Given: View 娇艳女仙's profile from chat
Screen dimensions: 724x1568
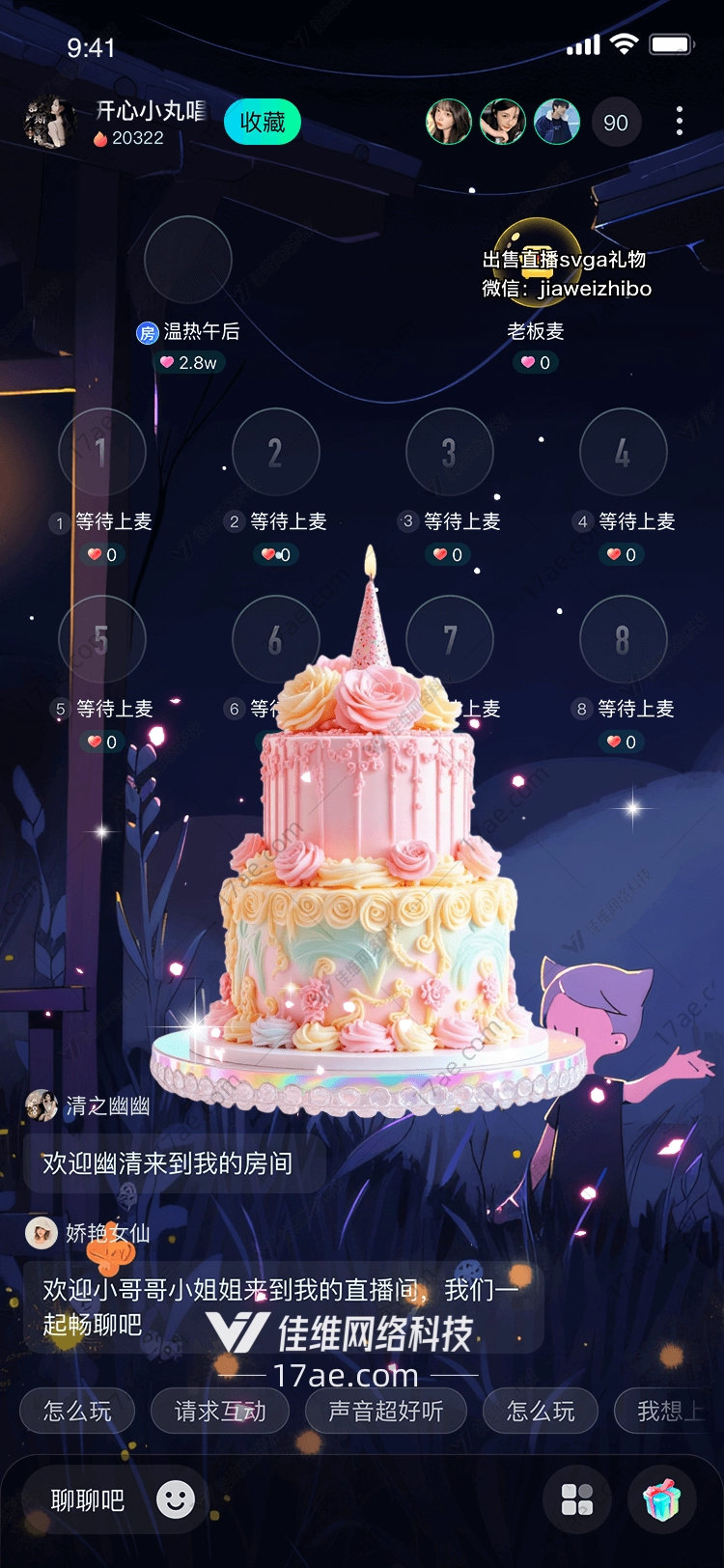Looking at the screenshot, I should 42,1233.
